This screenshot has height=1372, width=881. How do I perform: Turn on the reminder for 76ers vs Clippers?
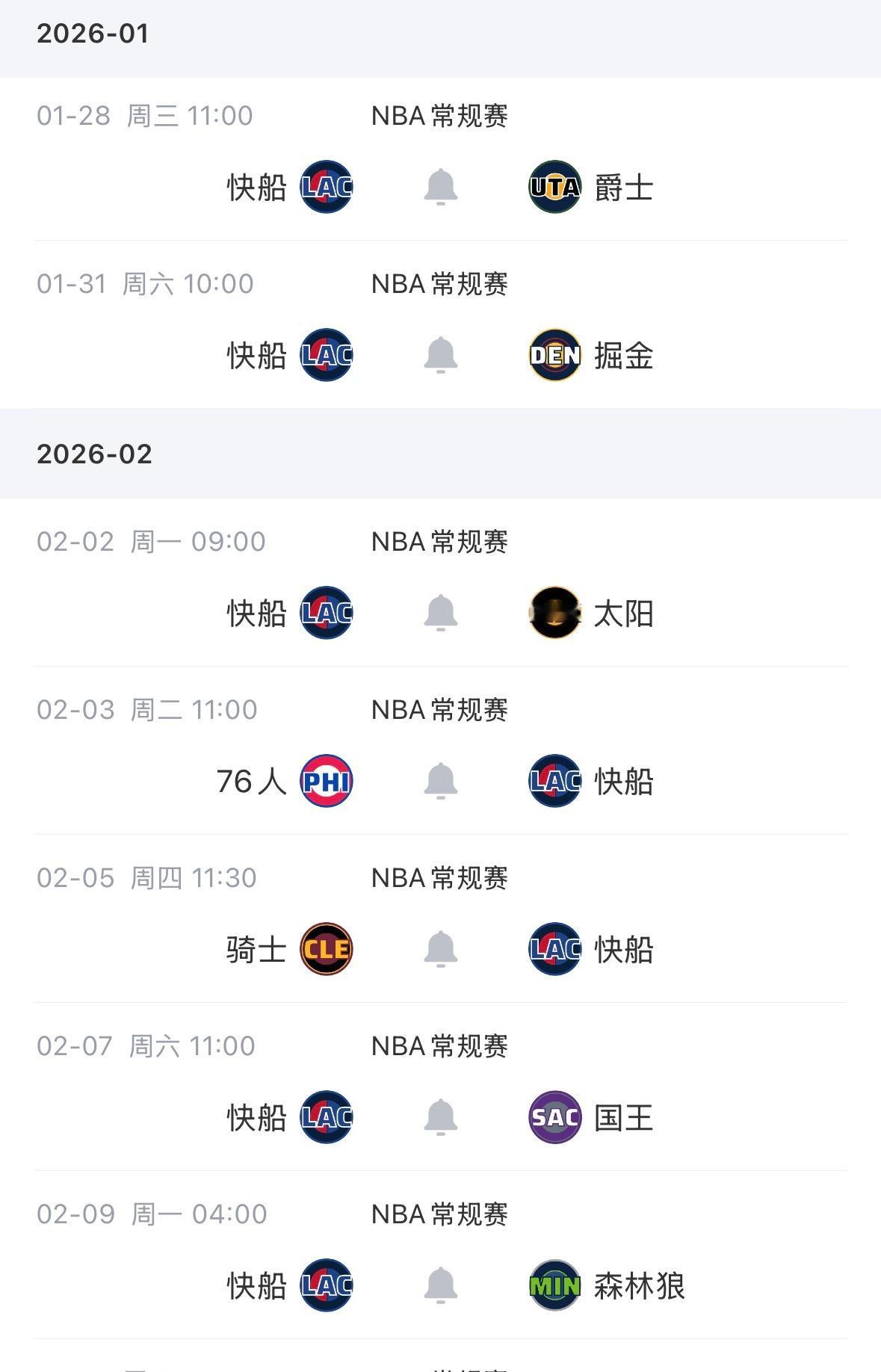click(440, 781)
